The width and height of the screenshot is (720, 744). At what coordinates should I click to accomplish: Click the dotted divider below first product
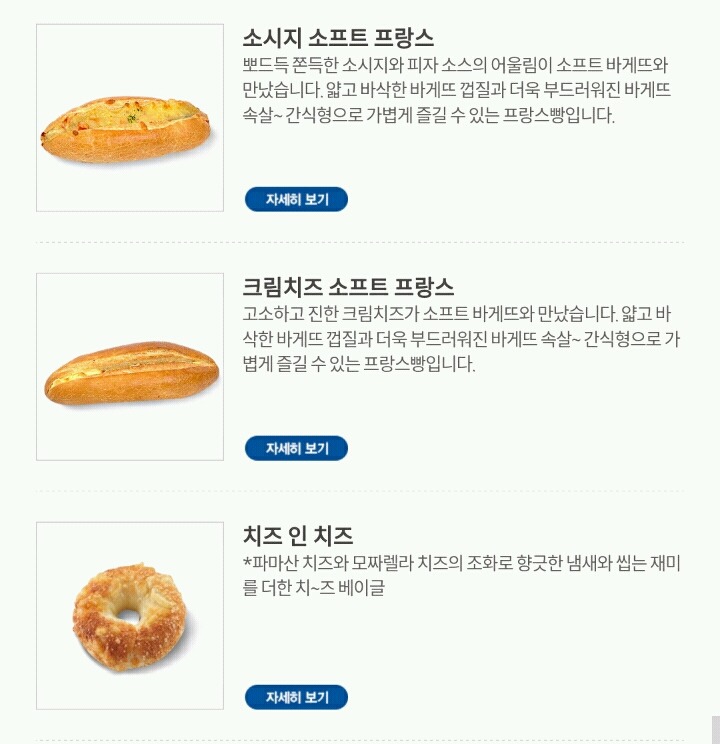click(360, 240)
